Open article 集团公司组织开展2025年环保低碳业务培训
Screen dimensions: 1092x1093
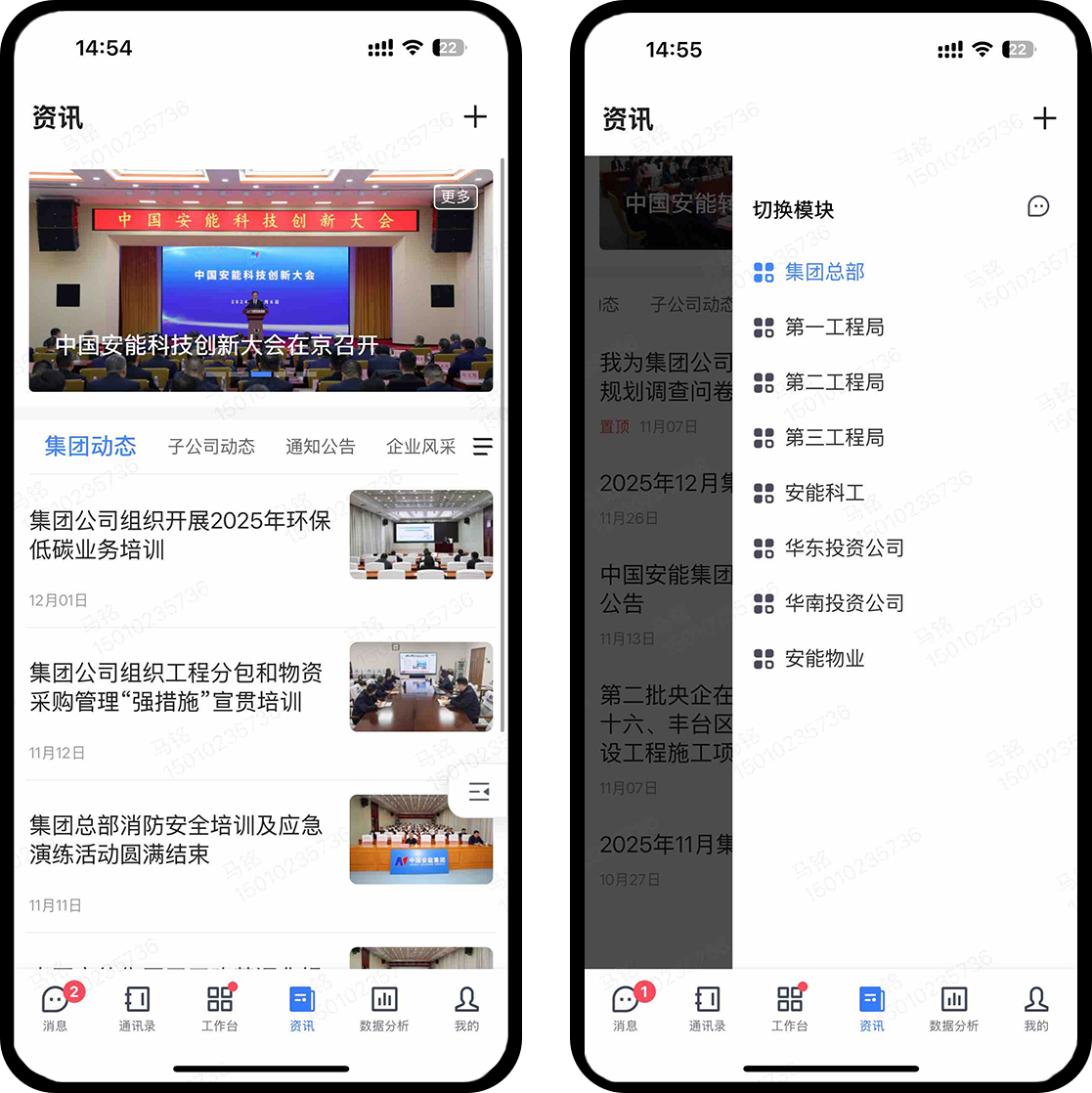pyautogui.click(x=176, y=535)
